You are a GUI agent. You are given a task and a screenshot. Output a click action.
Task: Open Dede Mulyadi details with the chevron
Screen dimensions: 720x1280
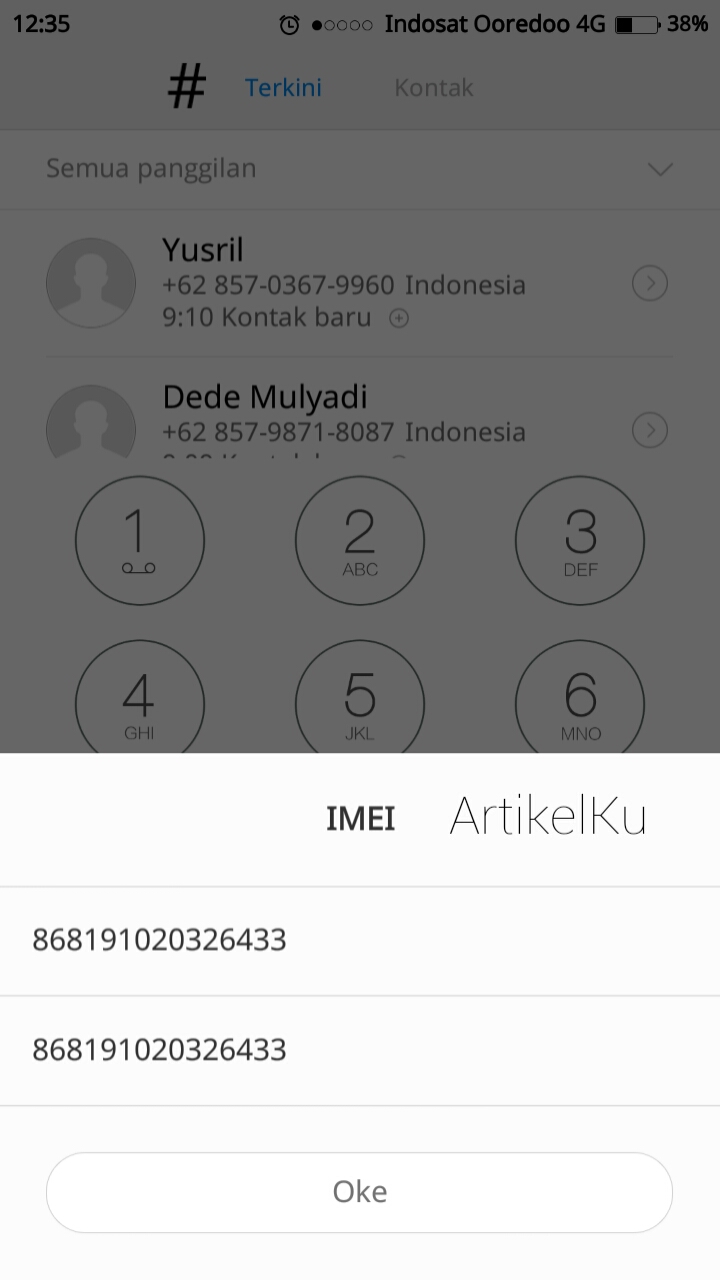pyautogui.click(x=650, y=430)
